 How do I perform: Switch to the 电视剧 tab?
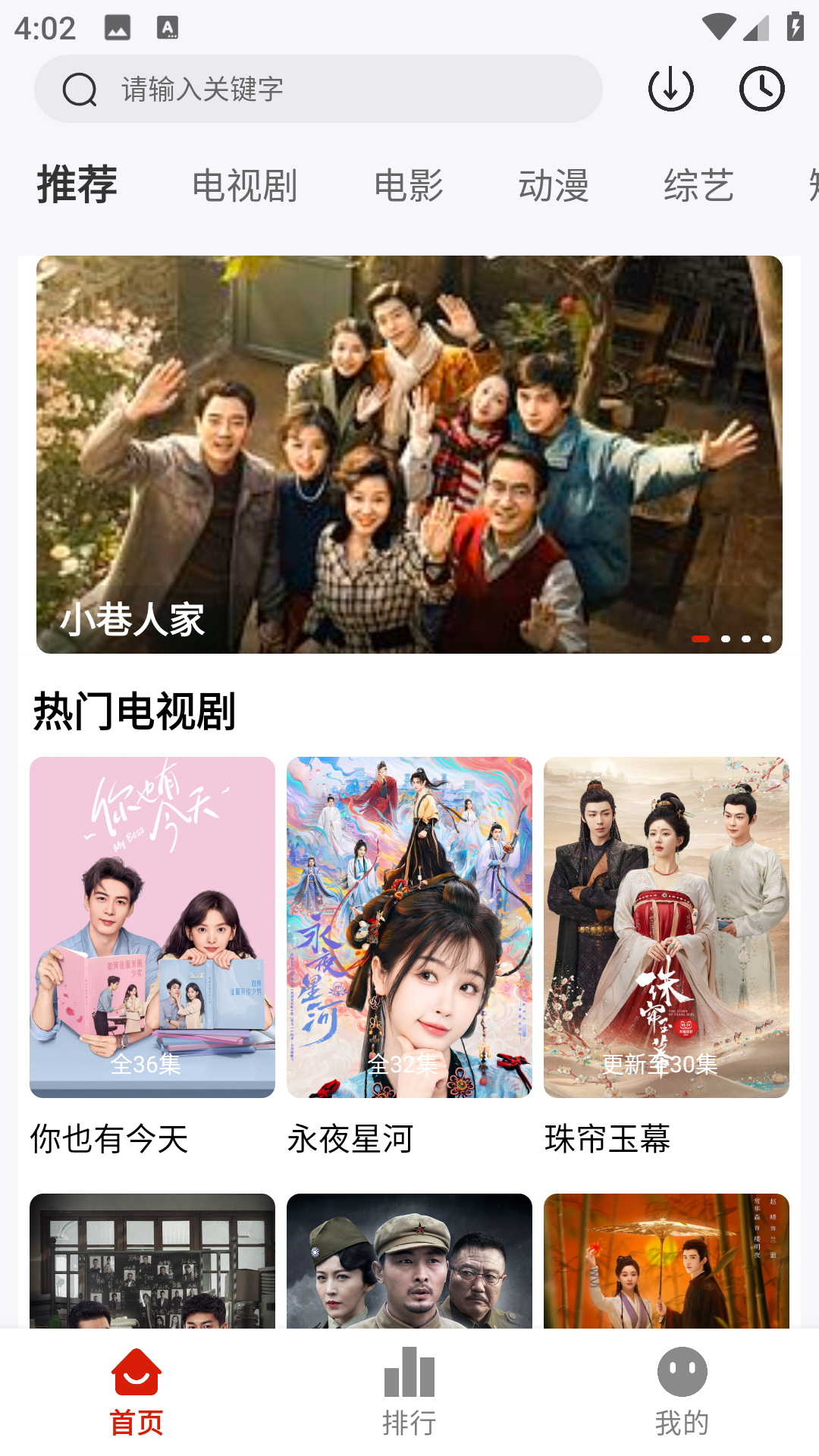pyautogui.click(x=244, y=186)
